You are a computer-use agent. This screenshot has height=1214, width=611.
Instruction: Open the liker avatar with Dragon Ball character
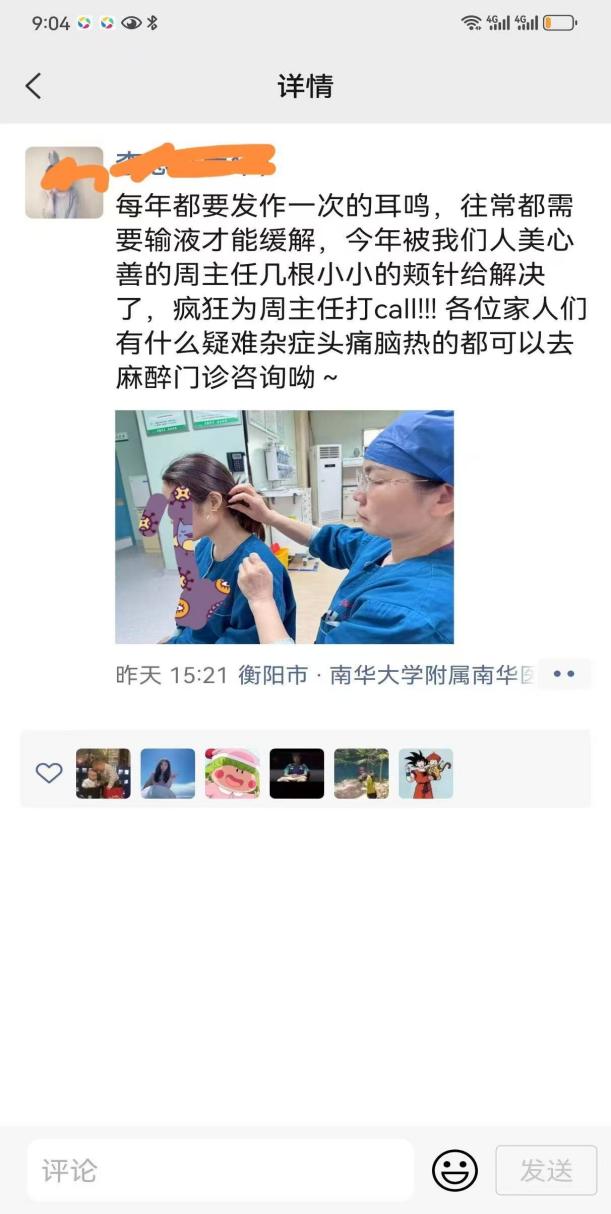click(426, 773)
